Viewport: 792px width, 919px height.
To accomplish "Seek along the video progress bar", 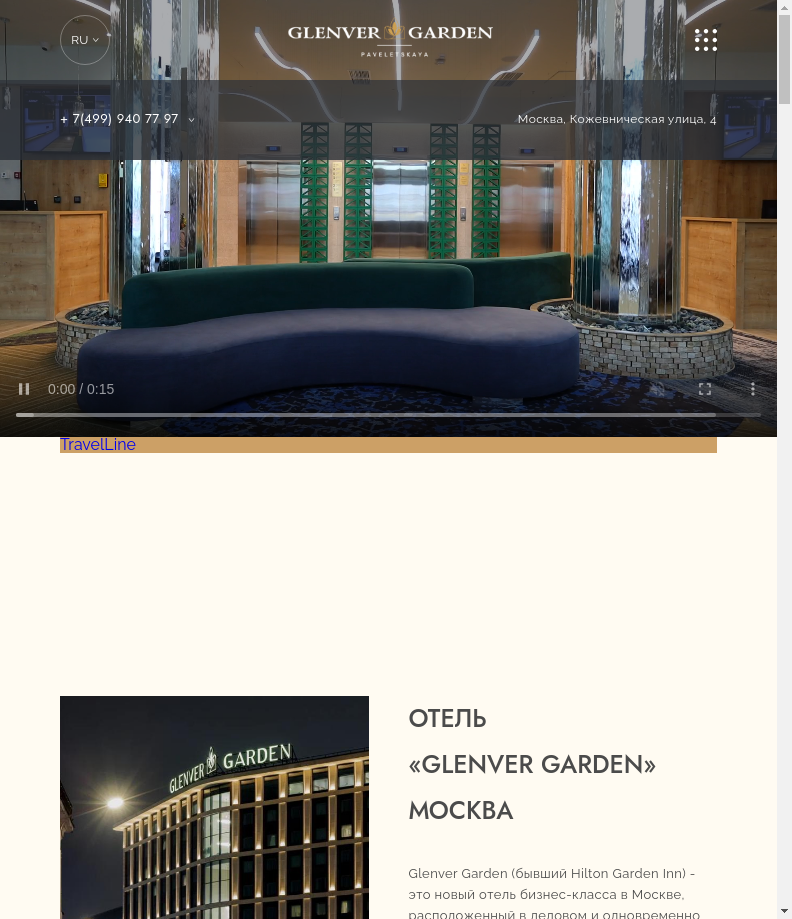I will [x=388, y=414].
